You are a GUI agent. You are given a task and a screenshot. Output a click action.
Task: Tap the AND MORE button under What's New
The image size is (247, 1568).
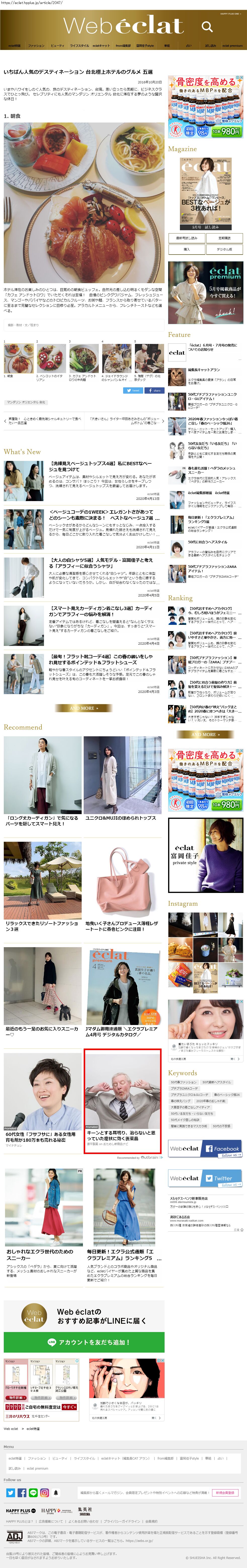tap(84, 708)
